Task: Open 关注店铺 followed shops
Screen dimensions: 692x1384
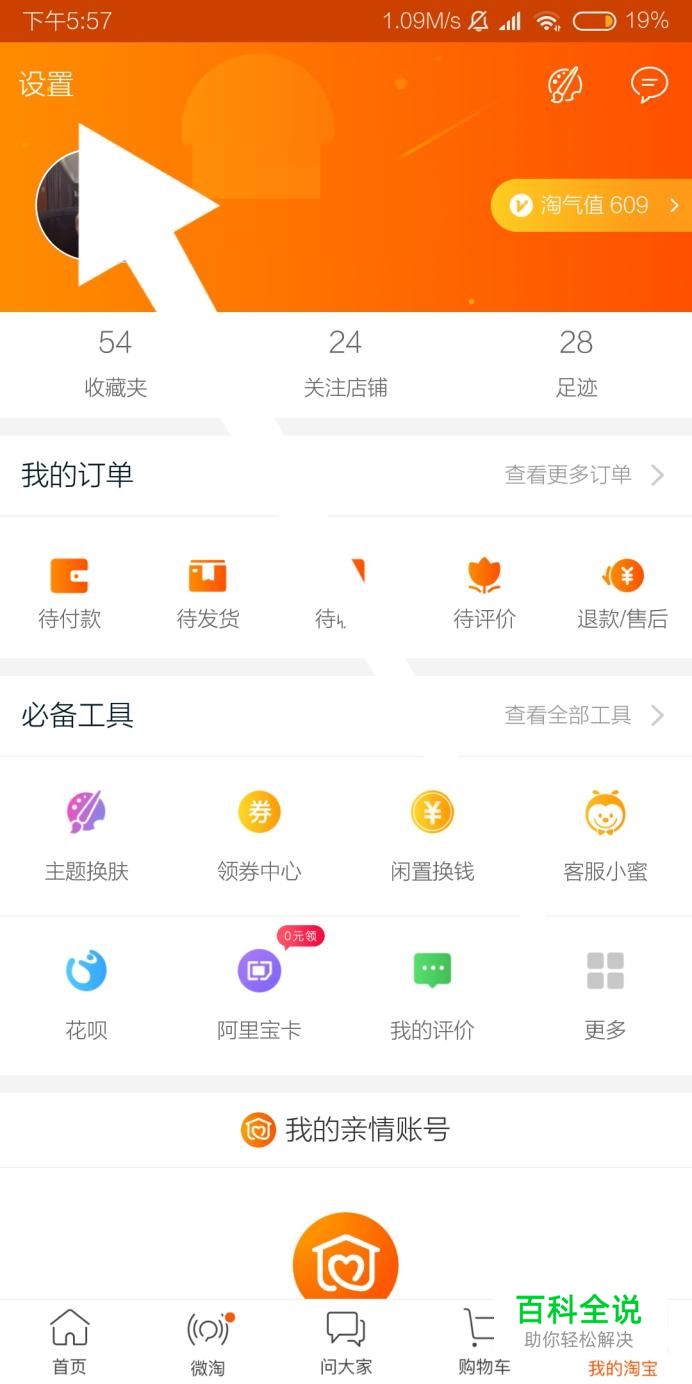Action: click(345, 363)
